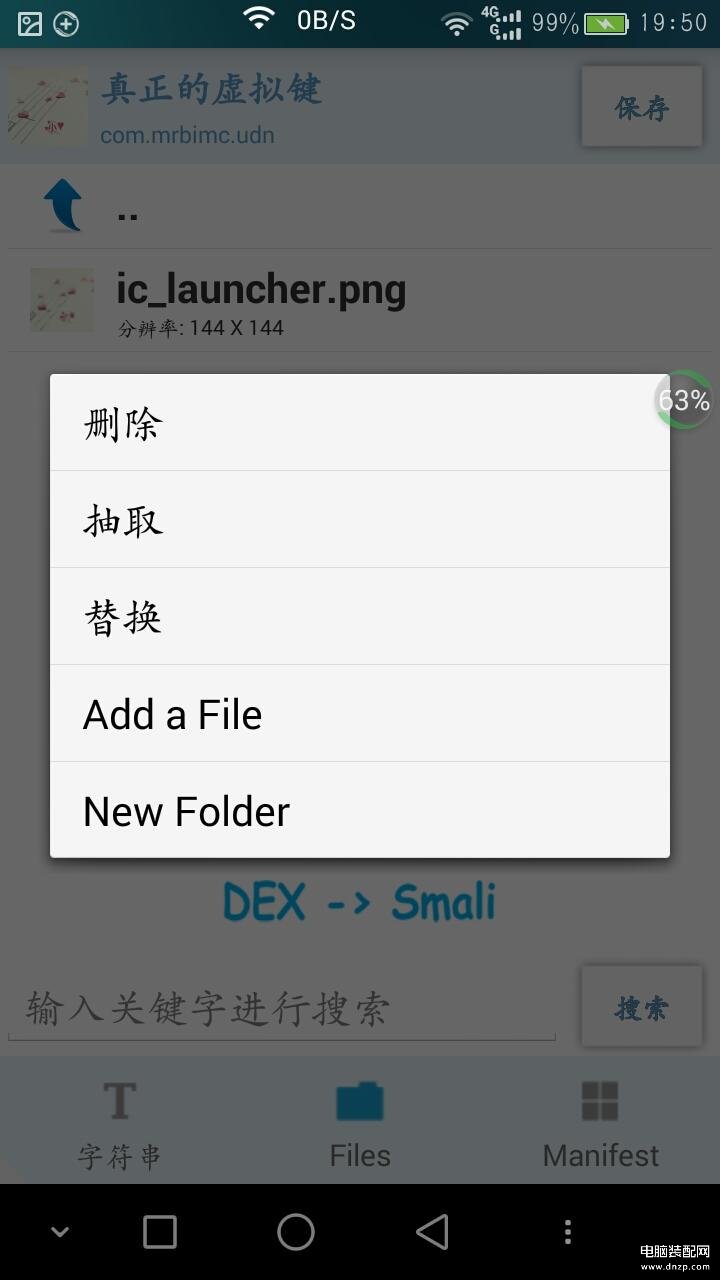Tap Add a File option
The height and width of the screenshot is (1280, 720).
[x=360, y=714]
